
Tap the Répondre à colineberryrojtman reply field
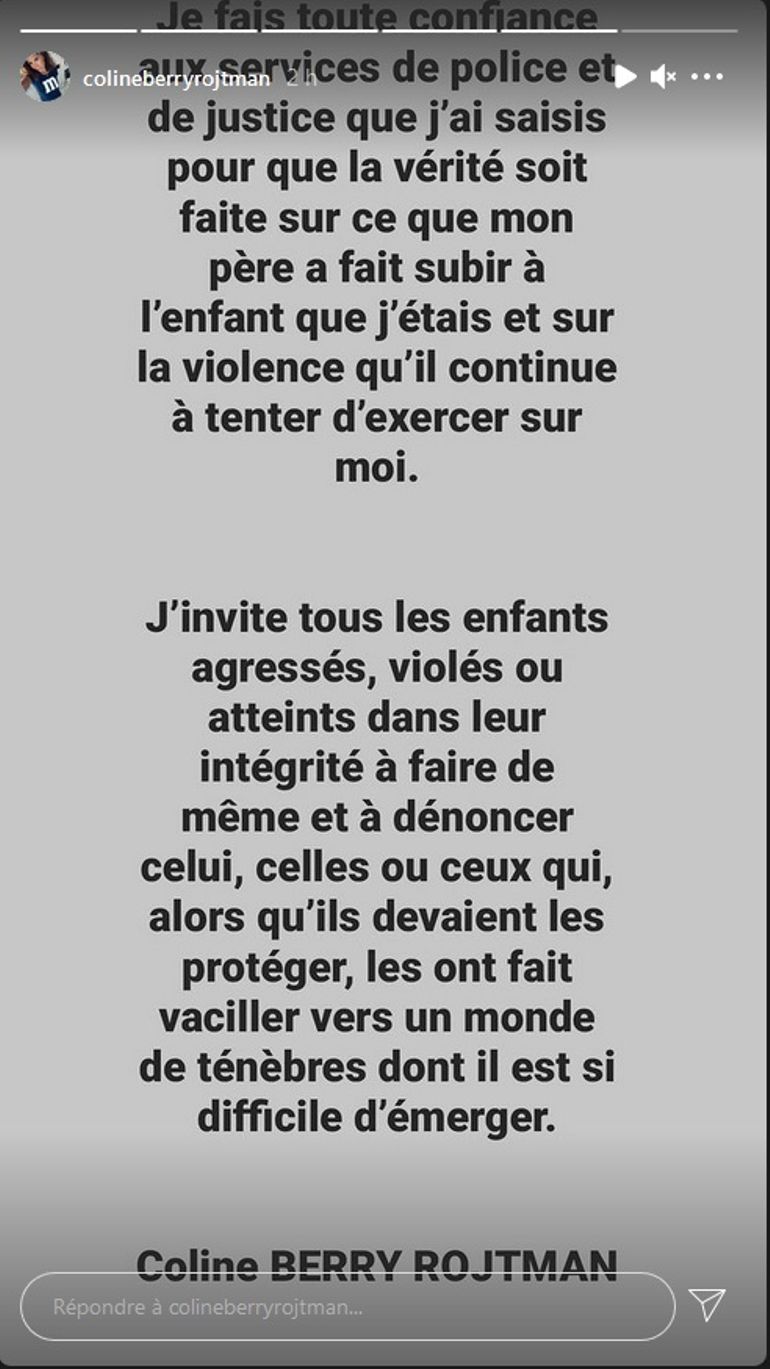coord(347,1306)
